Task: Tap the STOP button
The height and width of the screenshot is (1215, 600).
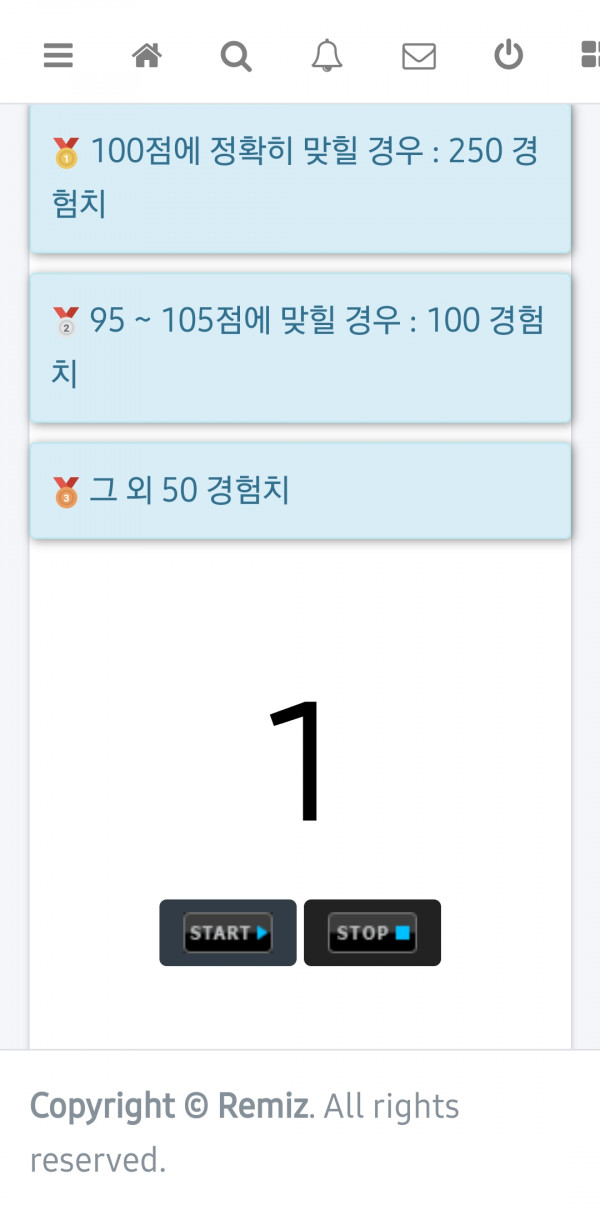Action: coord(372,933)
